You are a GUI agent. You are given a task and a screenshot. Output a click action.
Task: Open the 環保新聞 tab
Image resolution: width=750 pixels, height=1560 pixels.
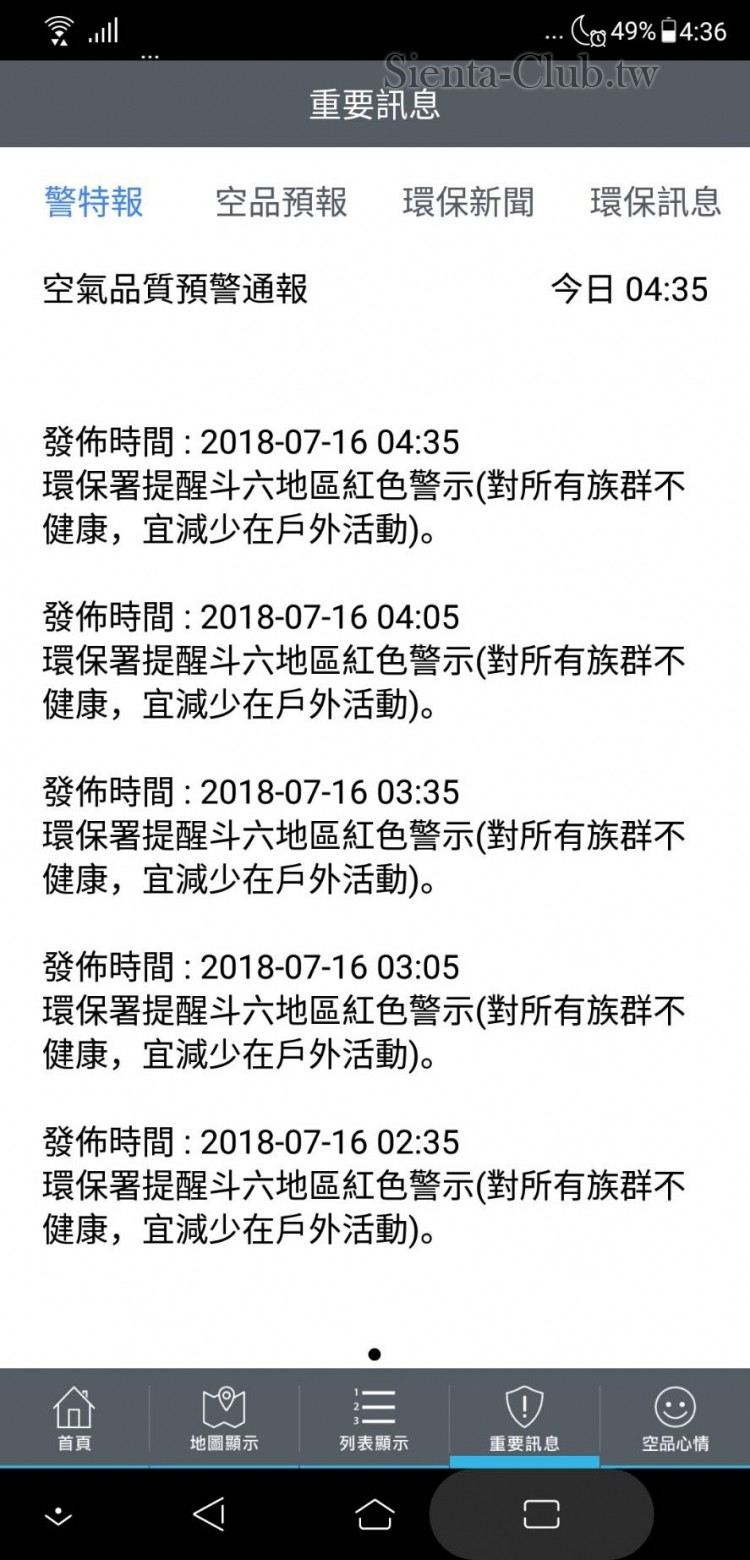coord(468,202)
